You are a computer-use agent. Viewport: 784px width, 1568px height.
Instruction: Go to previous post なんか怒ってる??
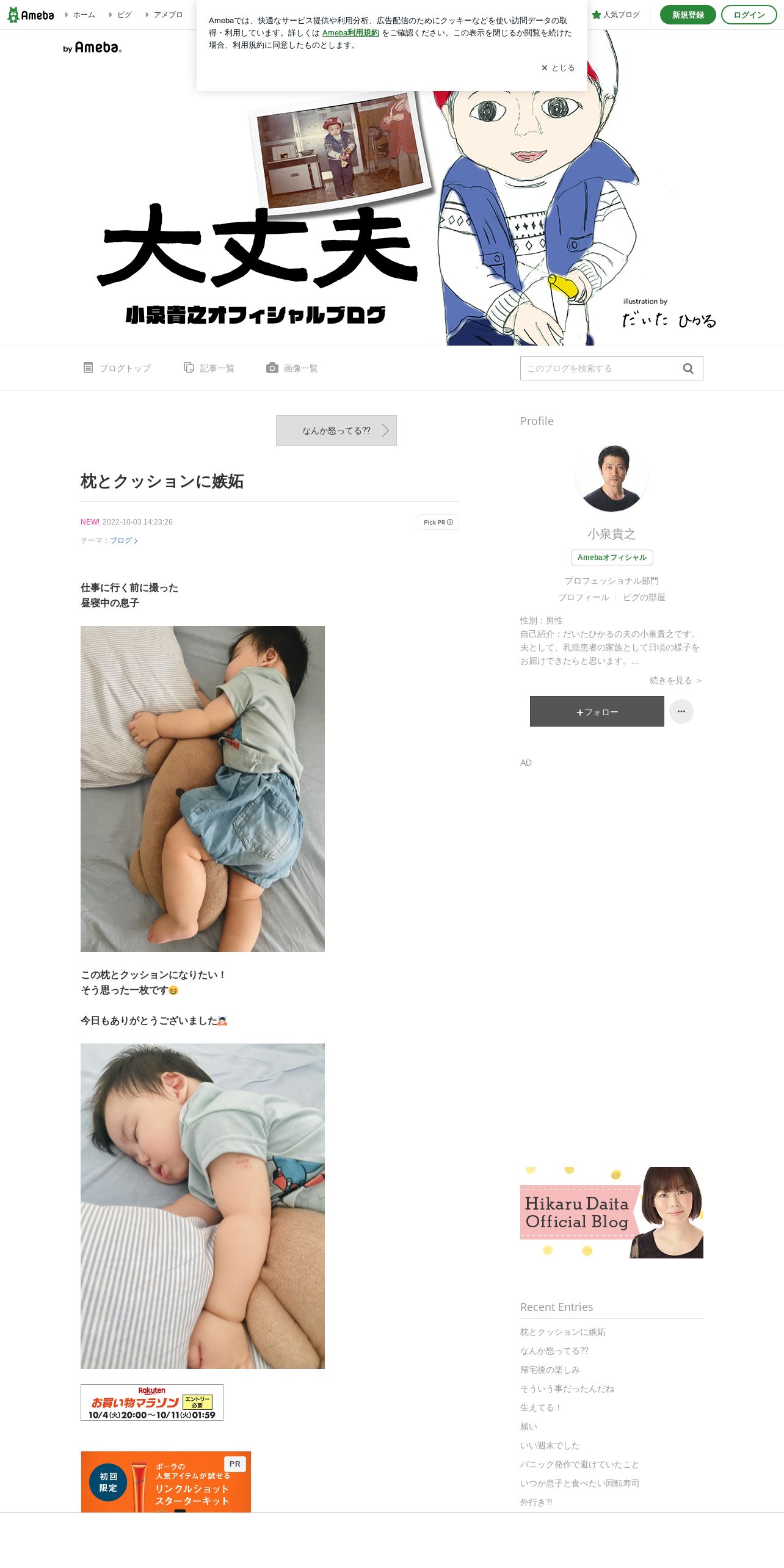[336, 430]
